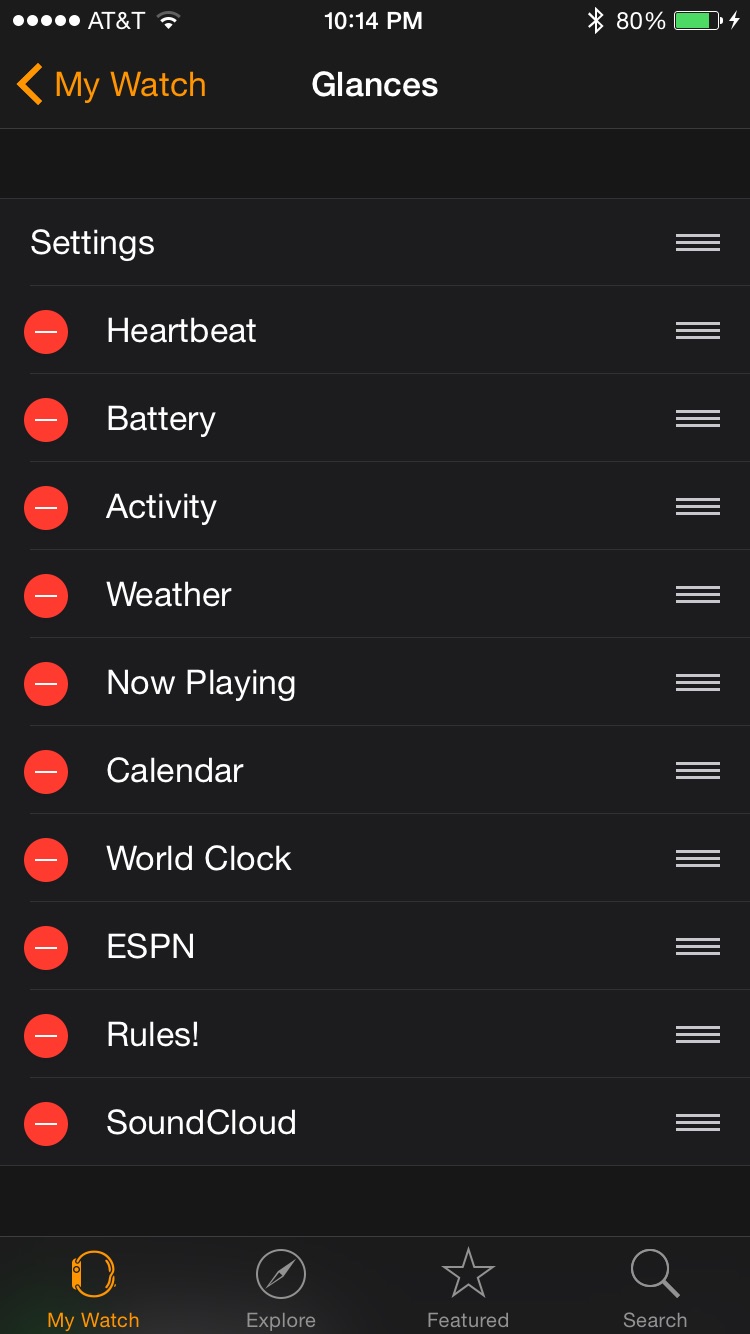This screenshot has height=1334, width=750.
Task: Switch to the Explore tab
Action: pyautogui.click(x=281, y=1289)
